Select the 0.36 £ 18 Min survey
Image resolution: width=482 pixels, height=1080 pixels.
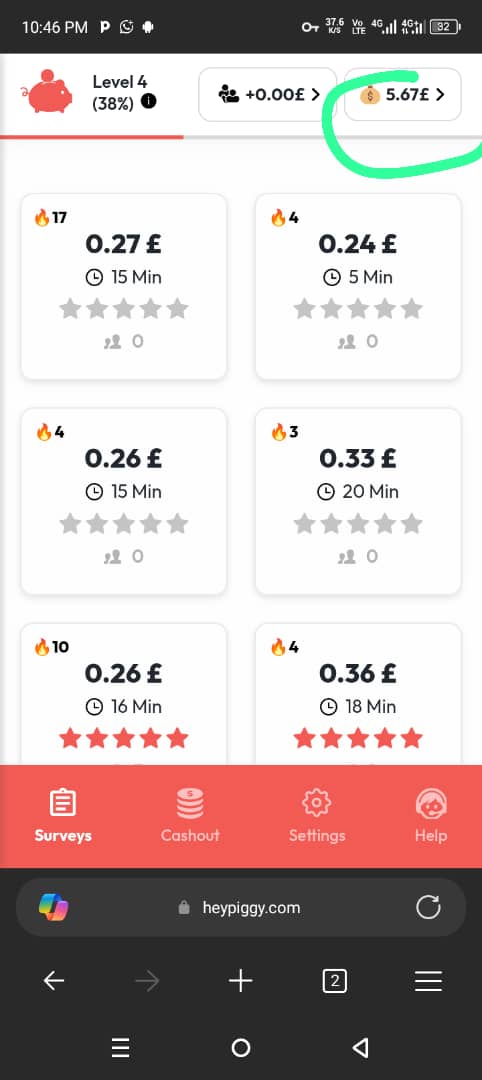click(x=358, y=694)
